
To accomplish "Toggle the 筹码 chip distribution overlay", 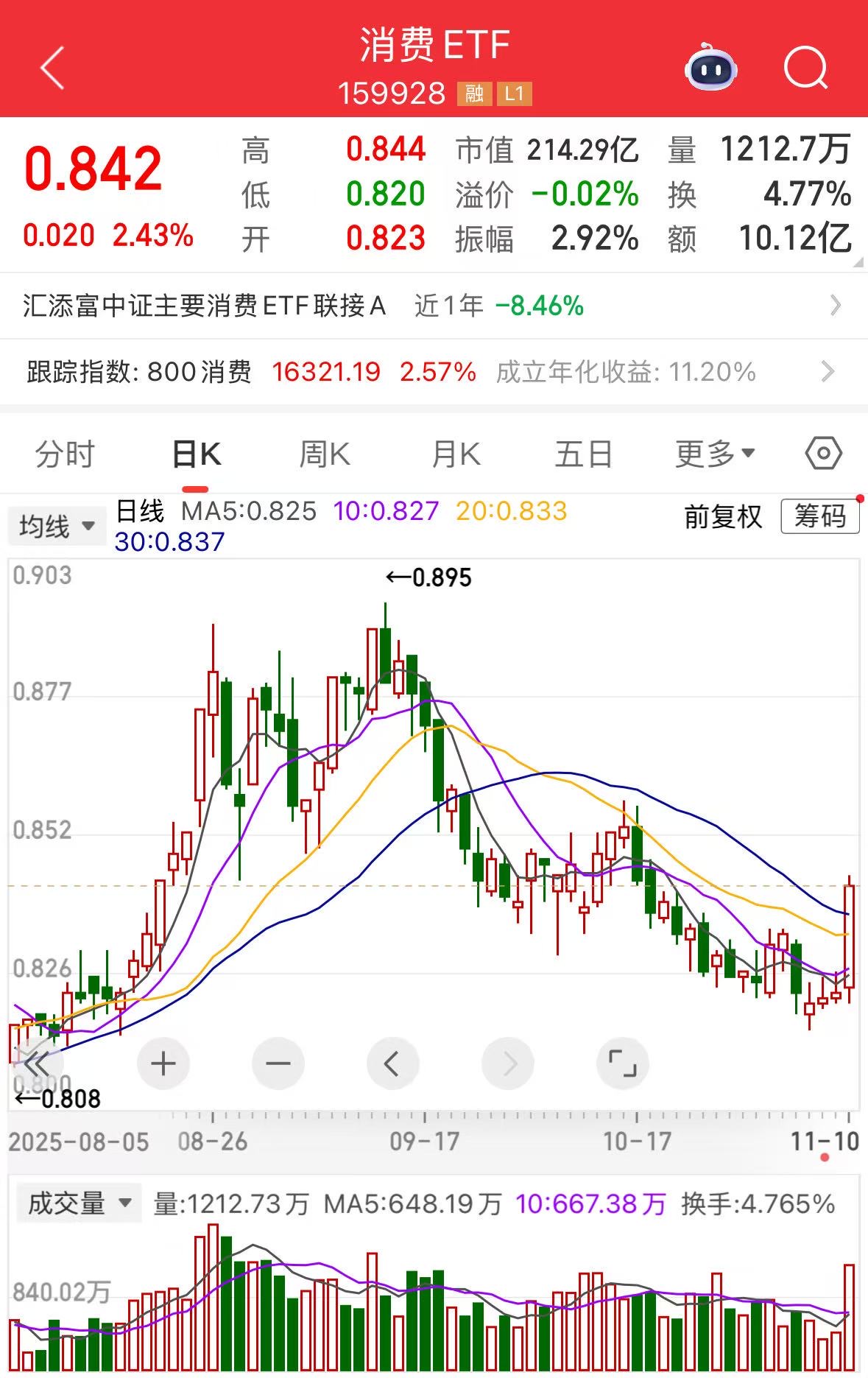I will pyautogui.click(x=819, y=518).
